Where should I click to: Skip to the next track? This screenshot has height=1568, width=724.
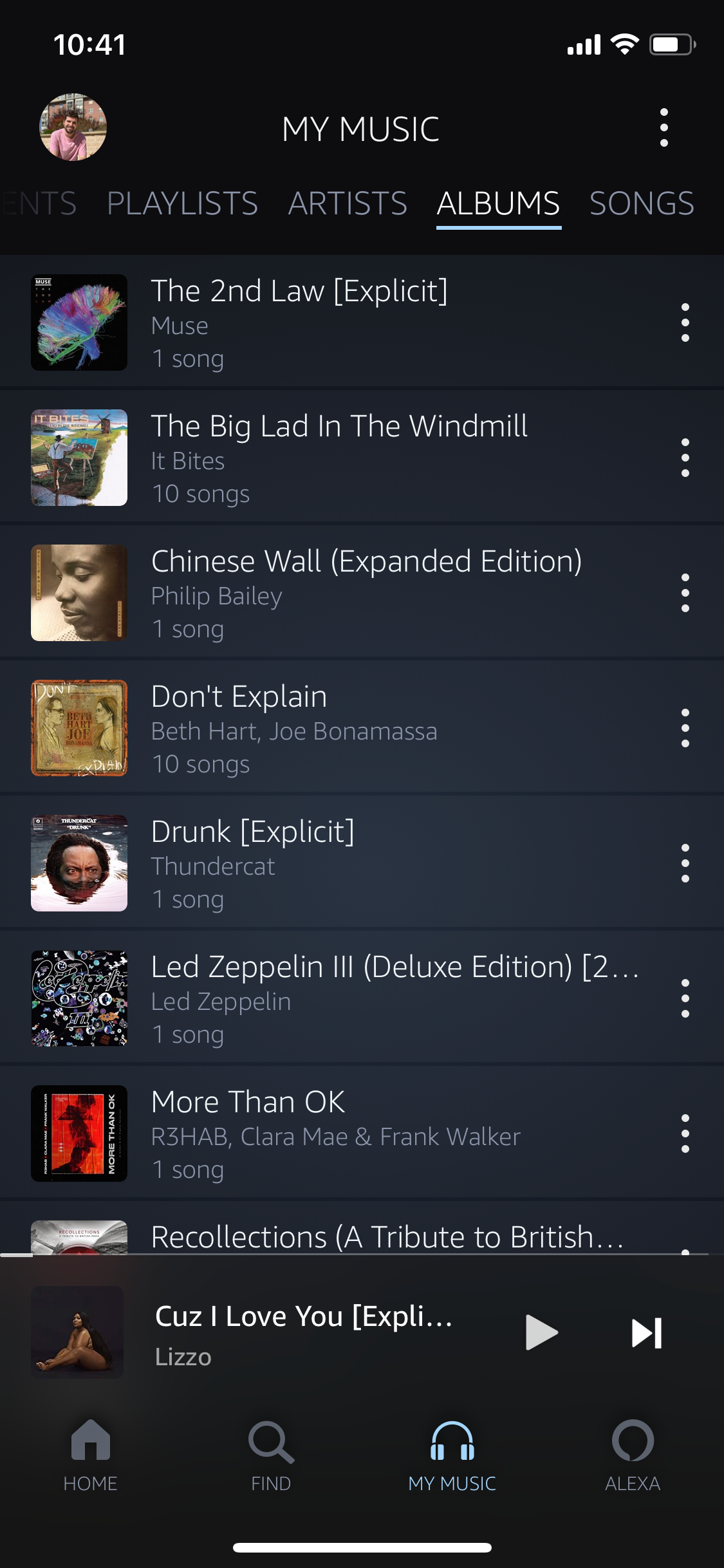646,1332
